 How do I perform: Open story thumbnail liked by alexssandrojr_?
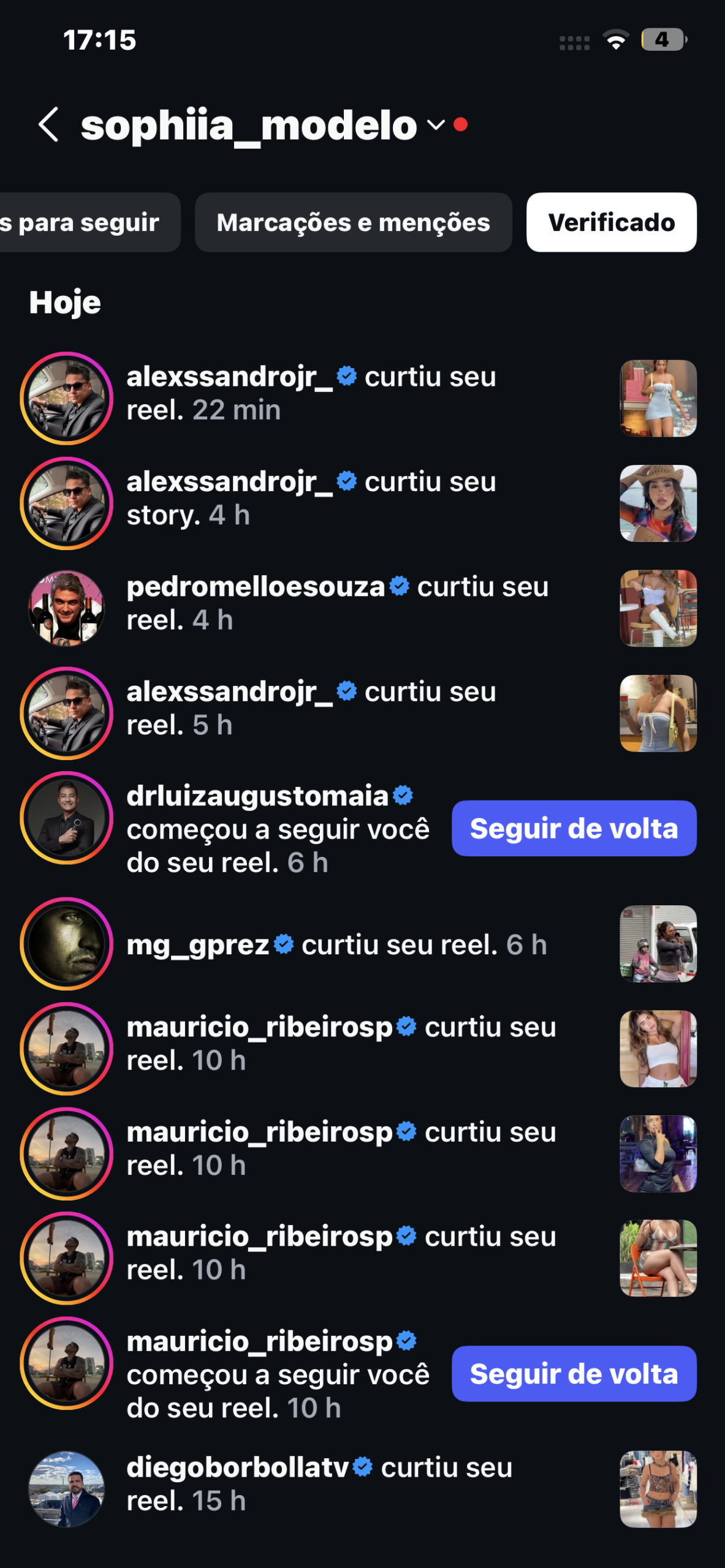(x=658, y=503)
